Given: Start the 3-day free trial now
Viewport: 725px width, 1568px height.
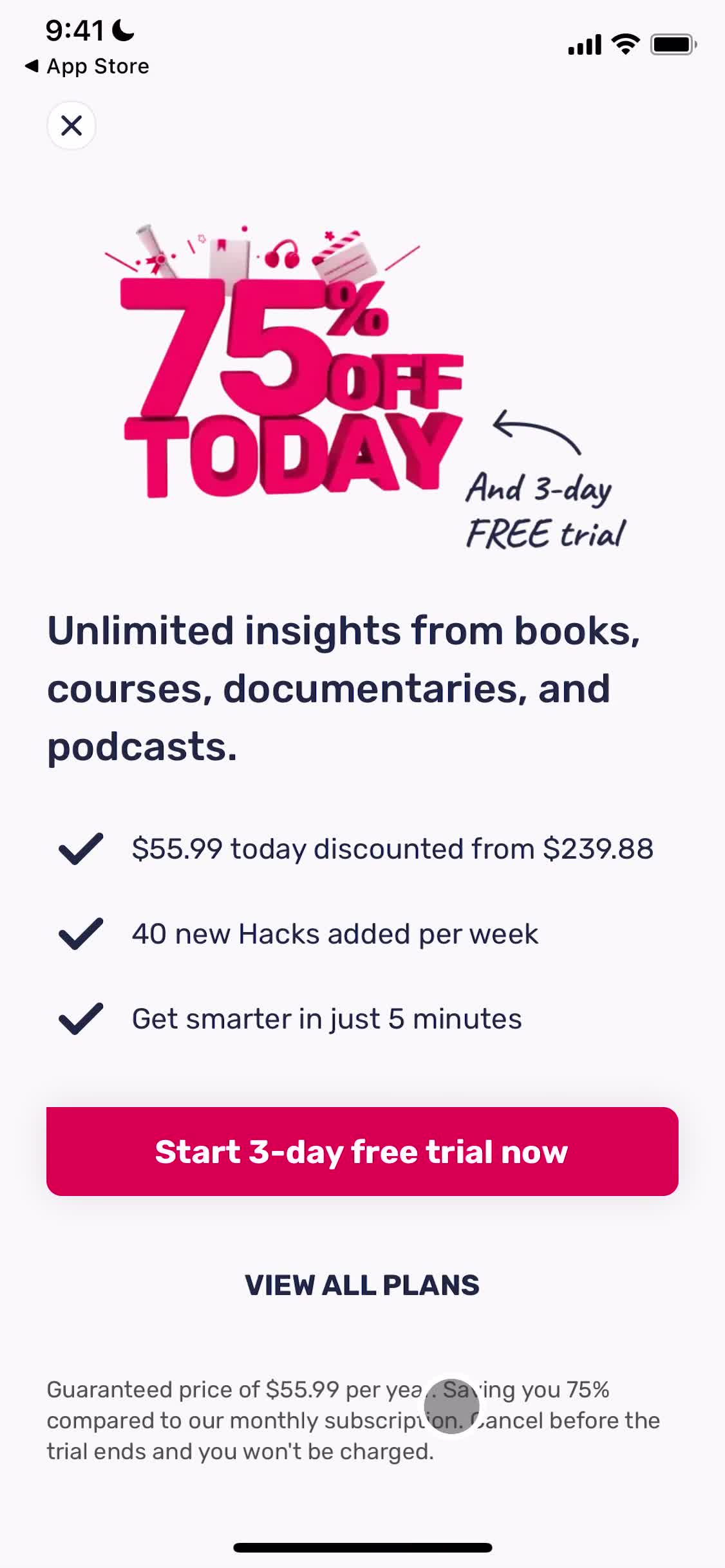Looking at the screenshot, I should (x=362, y=1152).
